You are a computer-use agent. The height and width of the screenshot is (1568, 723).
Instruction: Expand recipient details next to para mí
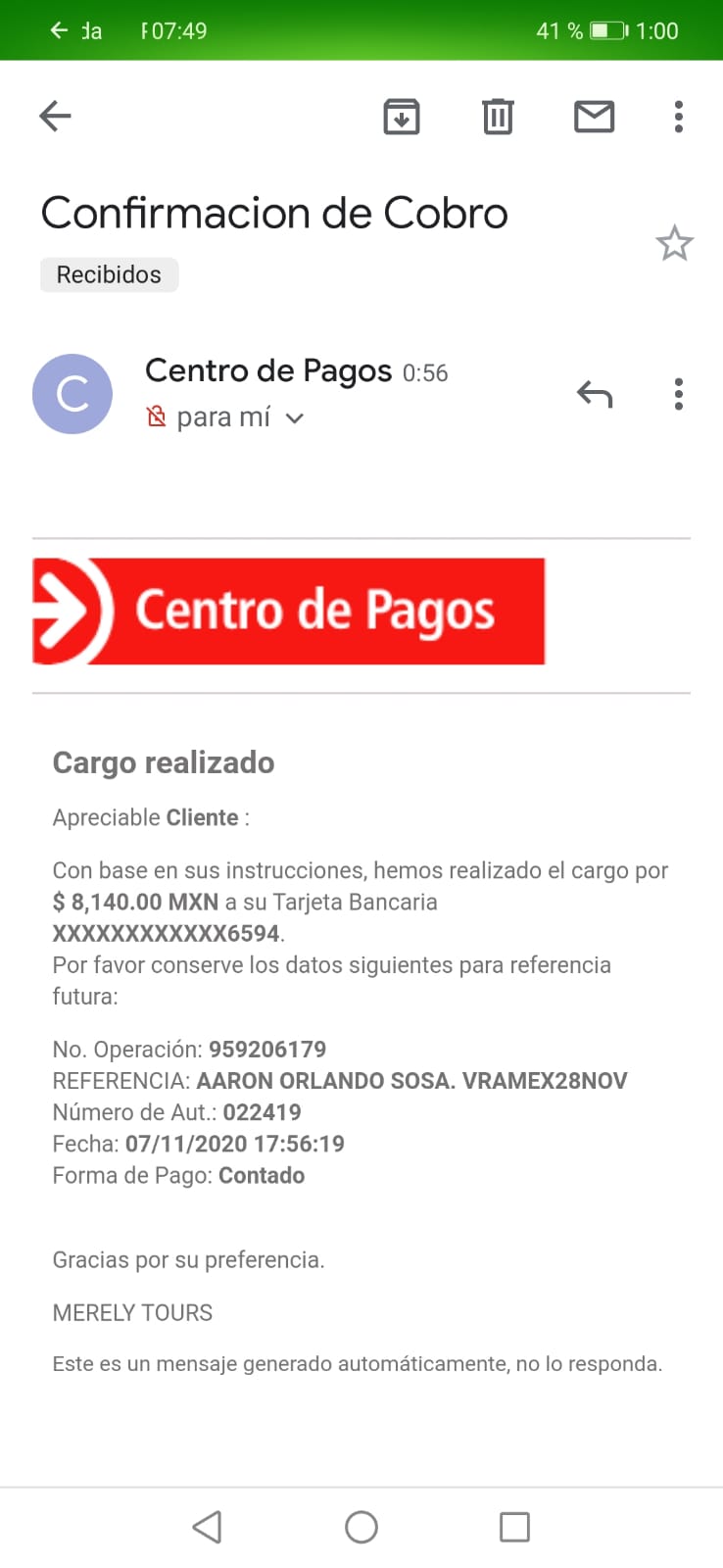(x=294, y=418)
